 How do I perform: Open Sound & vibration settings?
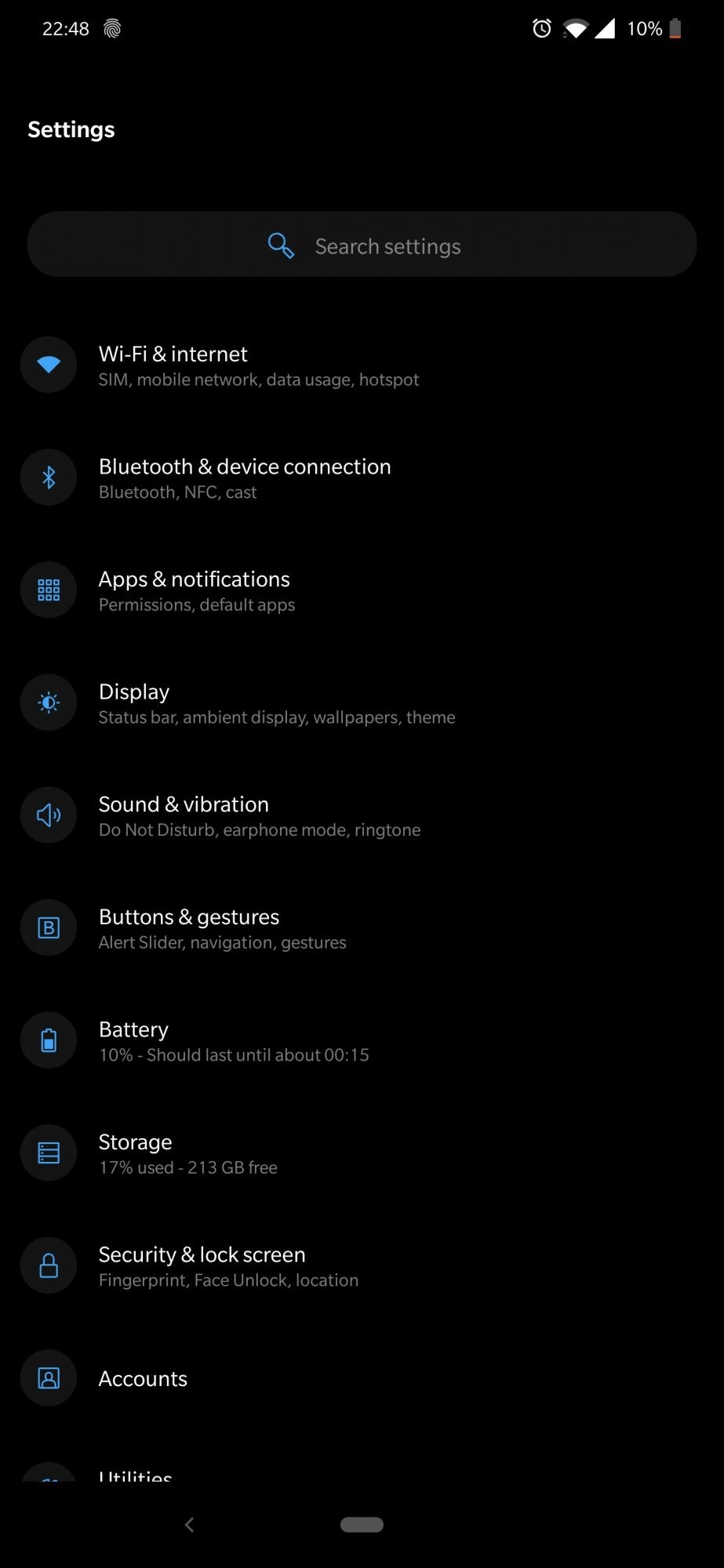tap(259, 815)
